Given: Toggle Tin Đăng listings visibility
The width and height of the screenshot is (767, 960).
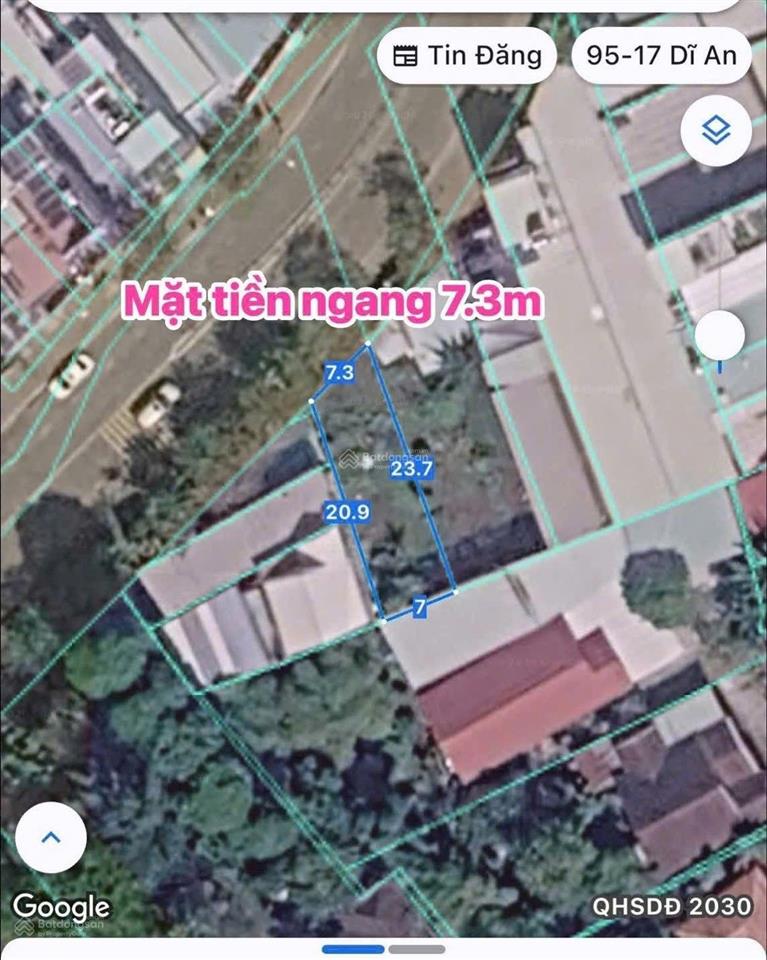Looking at the screenshot, I should 468,55.
